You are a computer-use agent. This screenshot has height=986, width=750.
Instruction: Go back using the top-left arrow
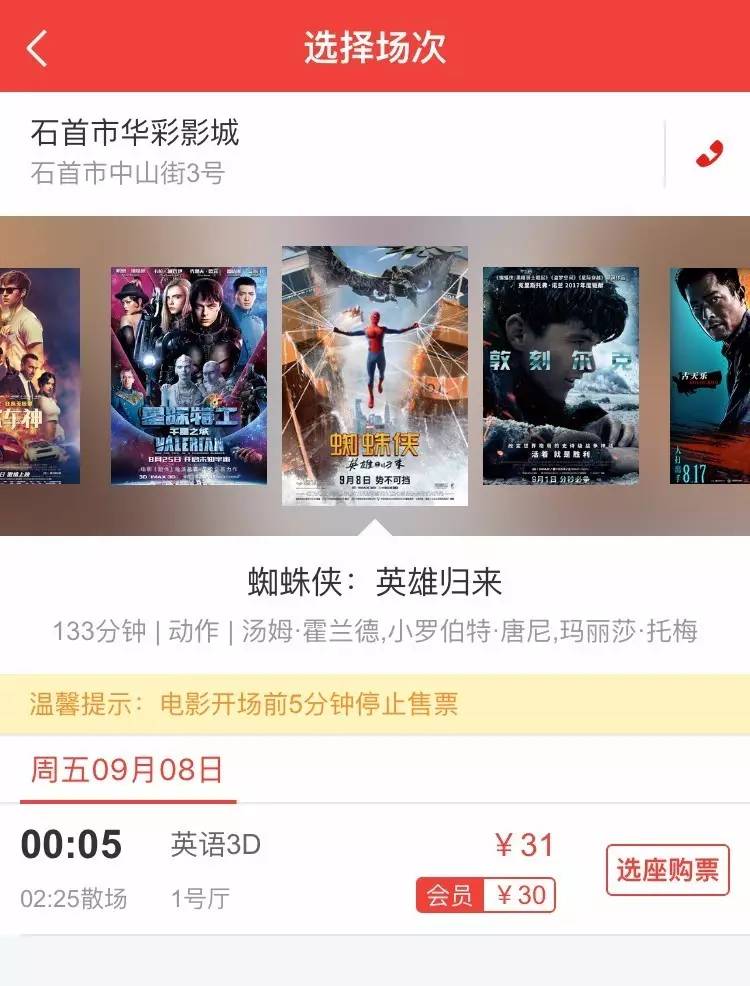point(37,47)
